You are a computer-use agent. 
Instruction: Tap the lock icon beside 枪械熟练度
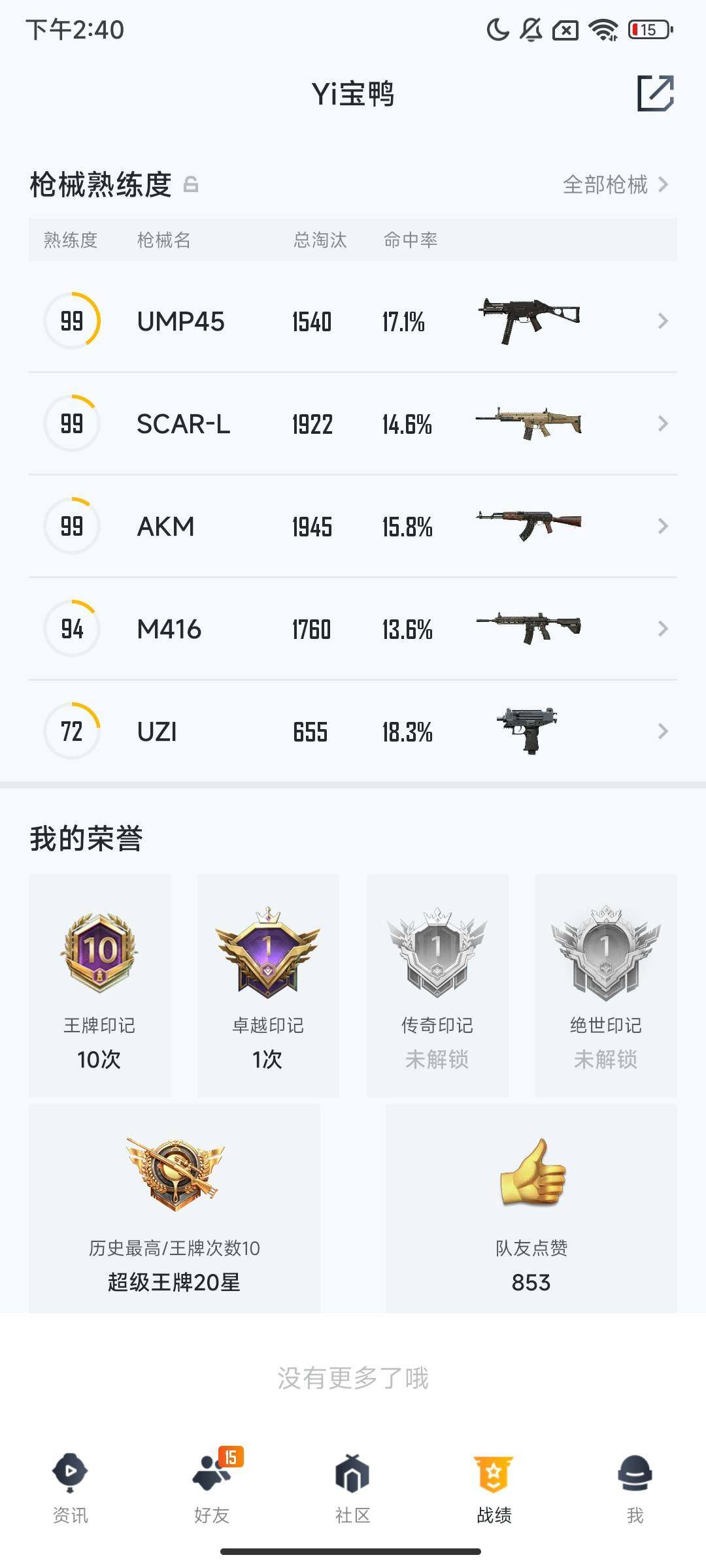pyautogui.click(x=191, y=184)
